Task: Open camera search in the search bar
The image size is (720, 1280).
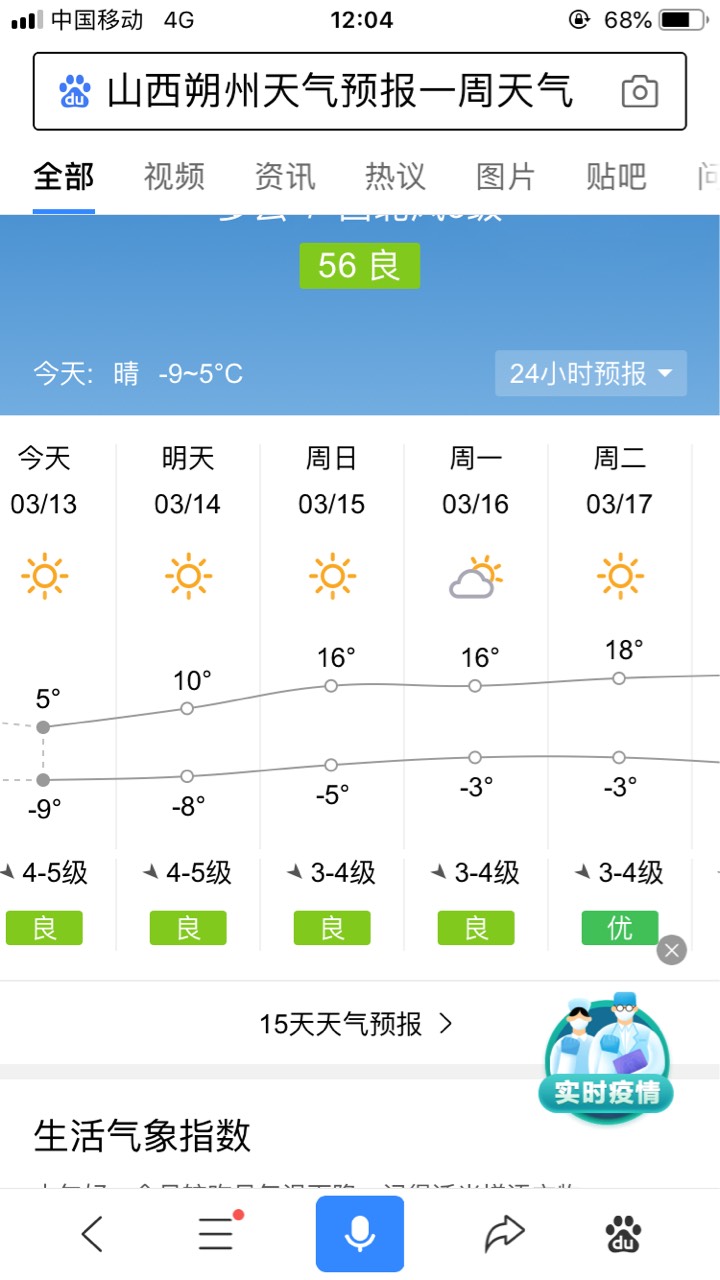Action: coord(640,92)
